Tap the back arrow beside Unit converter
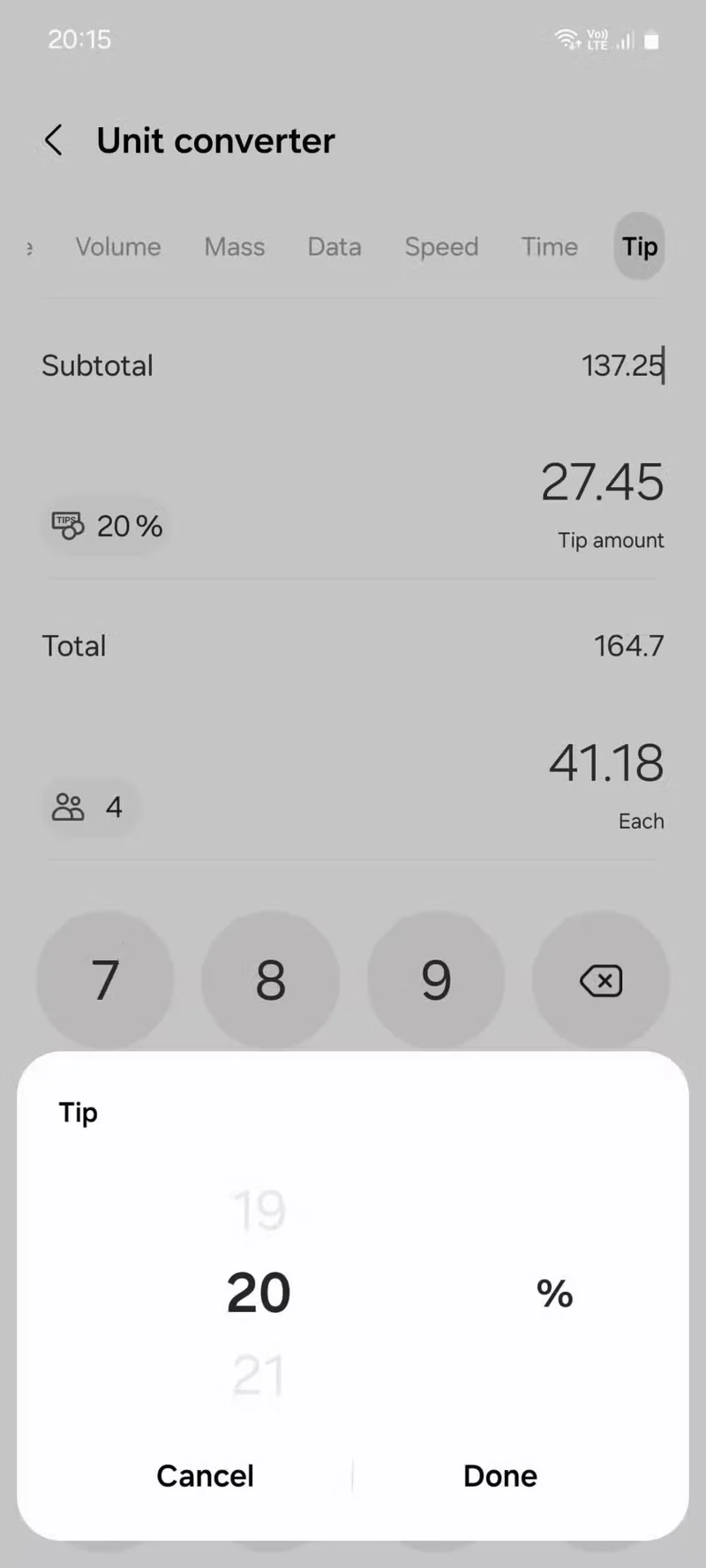706x1568 pixels. point(53,139)
